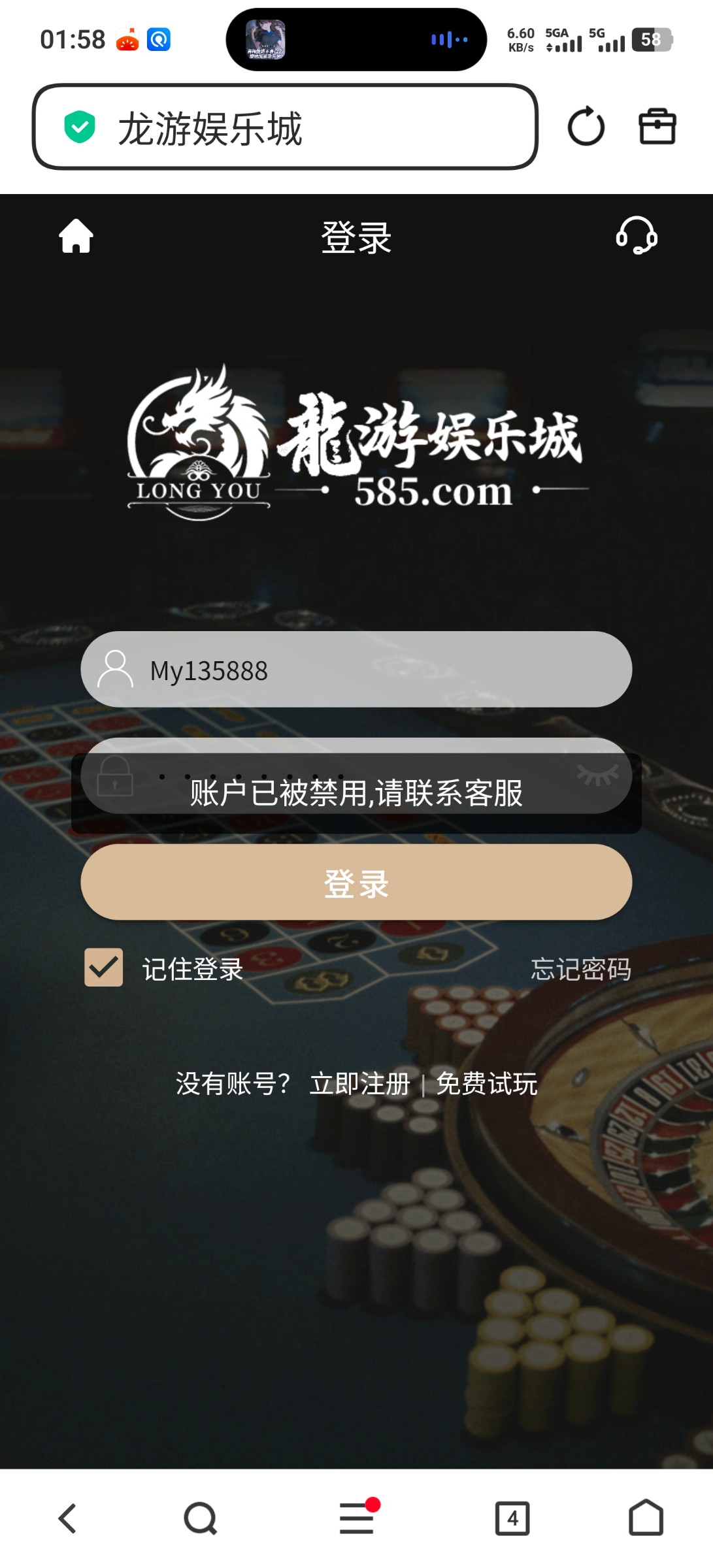Uncheck the 记住登录 checkbox

(104, 968)
